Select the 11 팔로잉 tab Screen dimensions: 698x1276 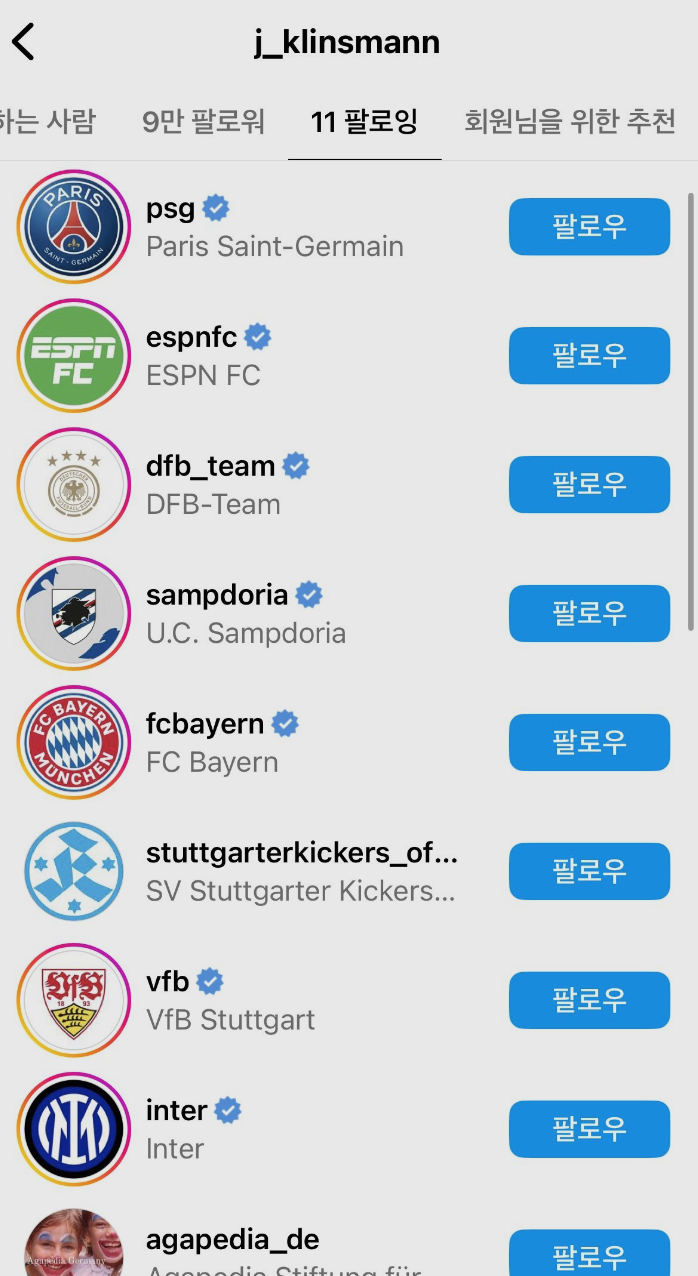[364, 122]
